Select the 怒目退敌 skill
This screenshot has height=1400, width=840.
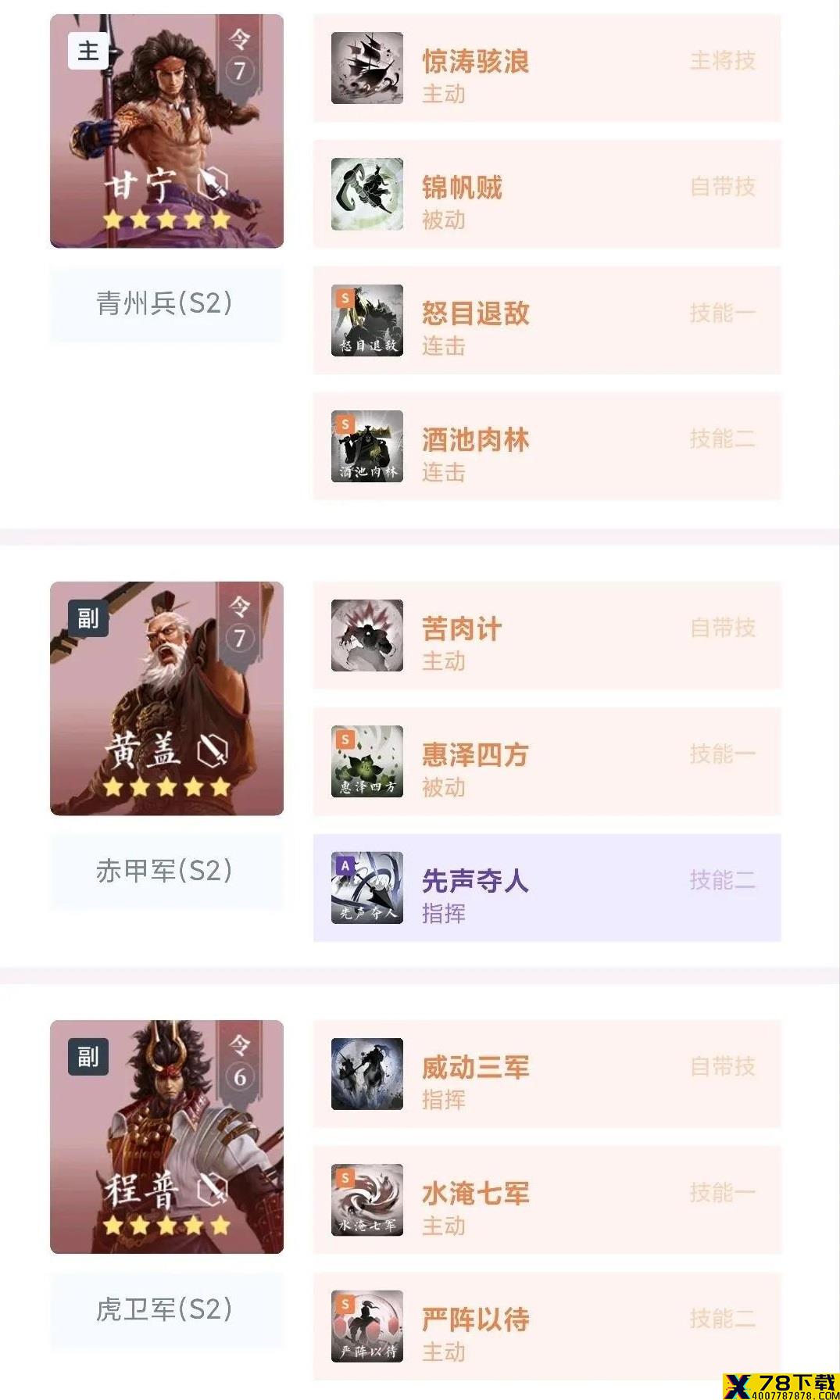click(x=547, y=320)
